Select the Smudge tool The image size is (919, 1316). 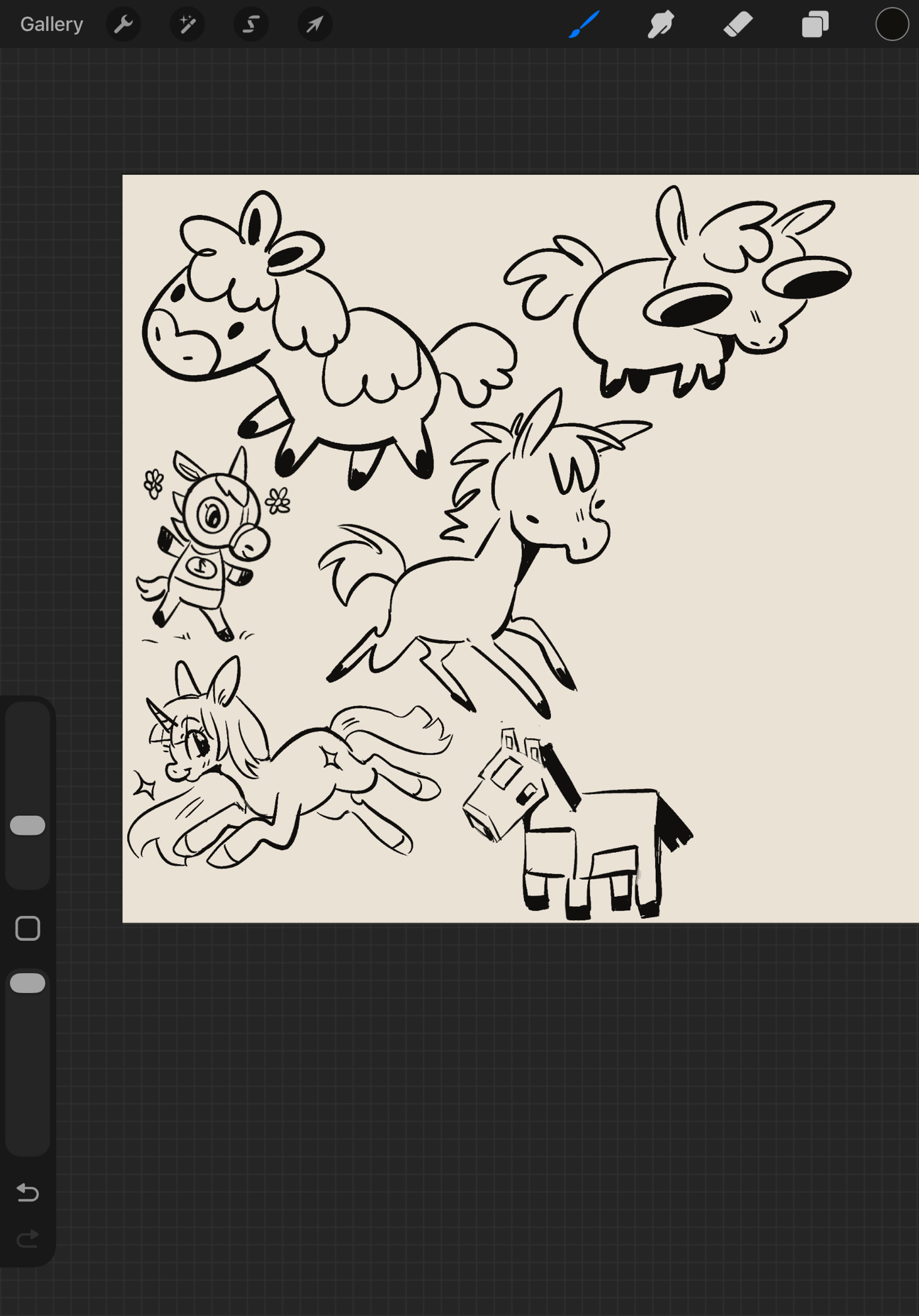[x=660, y=24]
